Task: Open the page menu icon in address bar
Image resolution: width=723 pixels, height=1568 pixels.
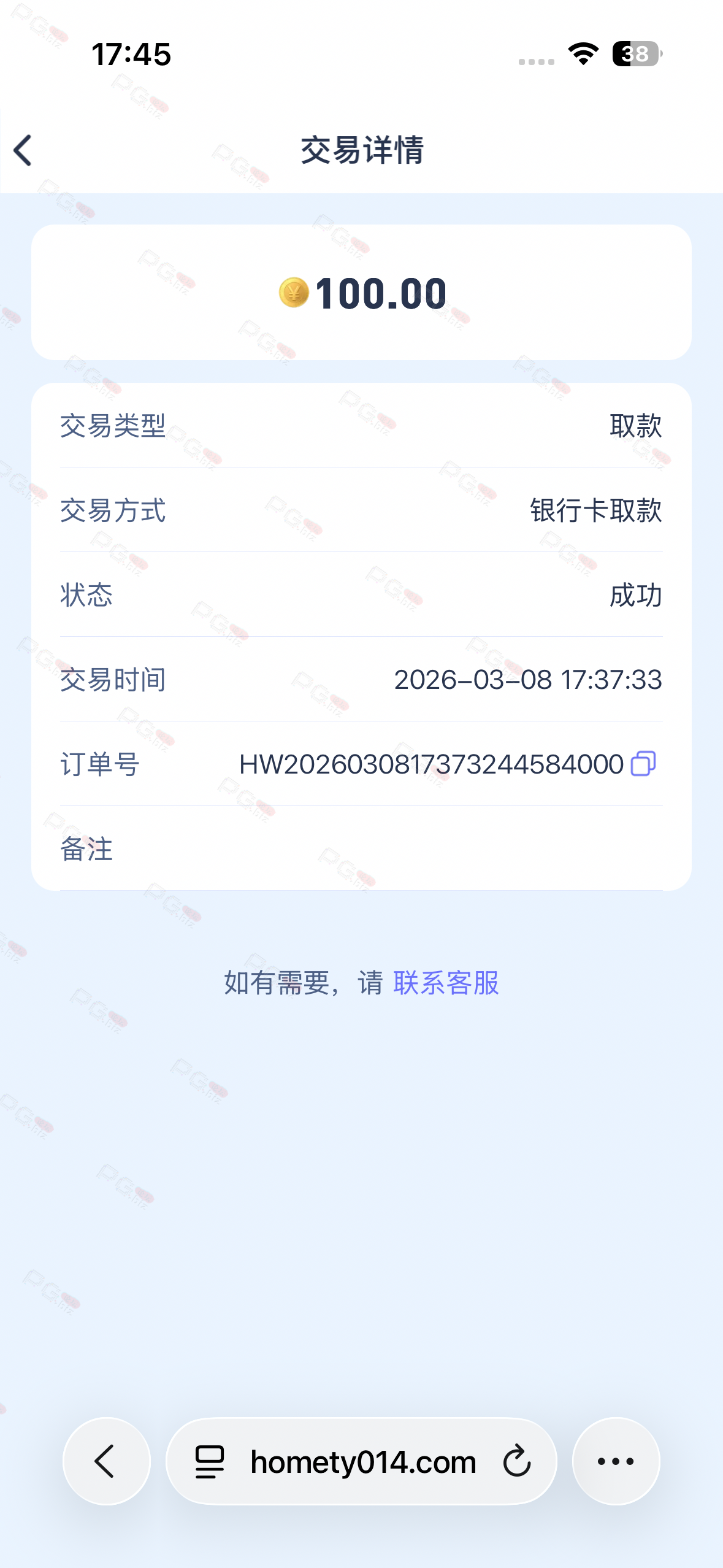Action: [210, 1462]
